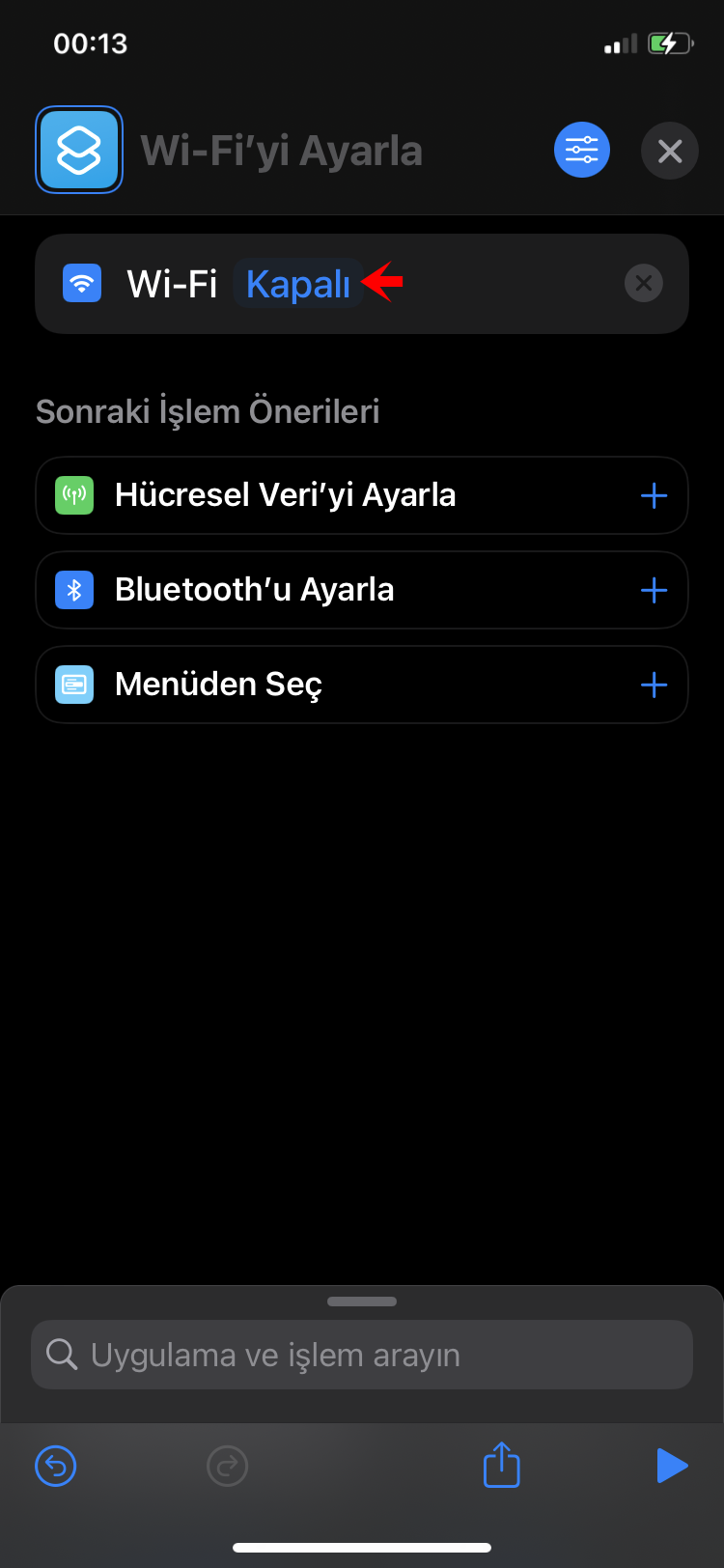Add the Menüden Seç action

click(x=654, y=685)
